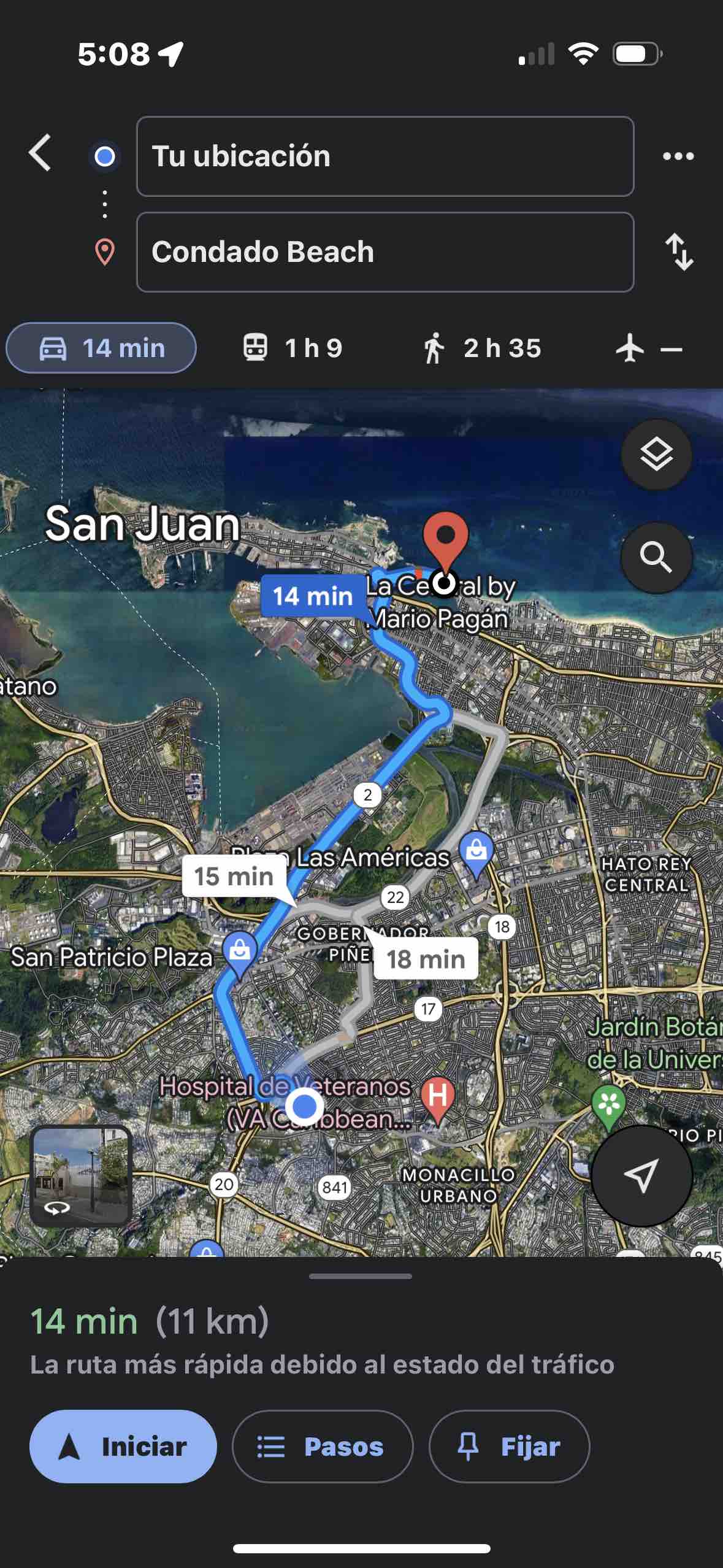Go back with the arrow icon
Screen dimensions: 723x1568
coord(40,153)
